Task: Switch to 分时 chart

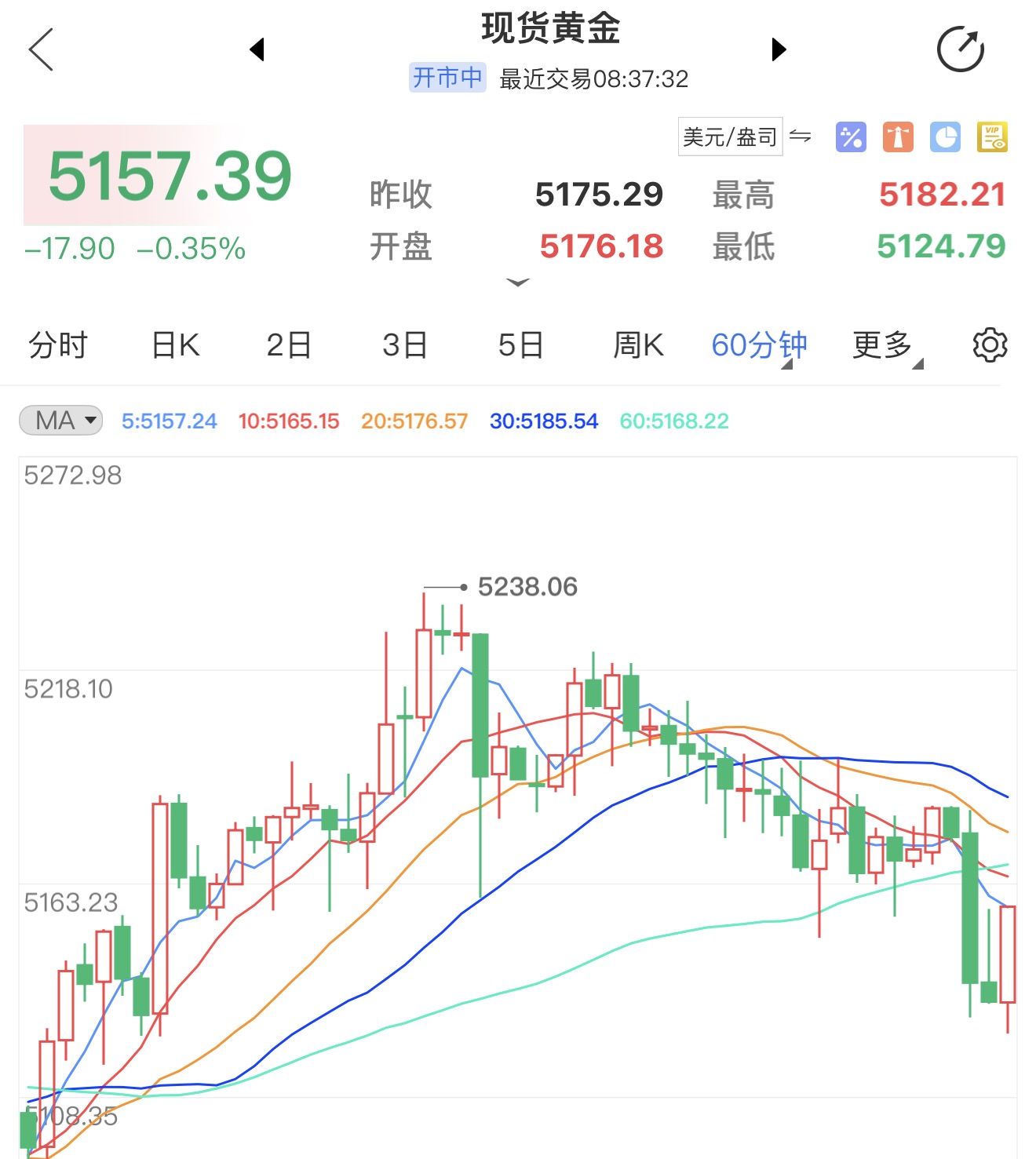Action: click(57, 345)
